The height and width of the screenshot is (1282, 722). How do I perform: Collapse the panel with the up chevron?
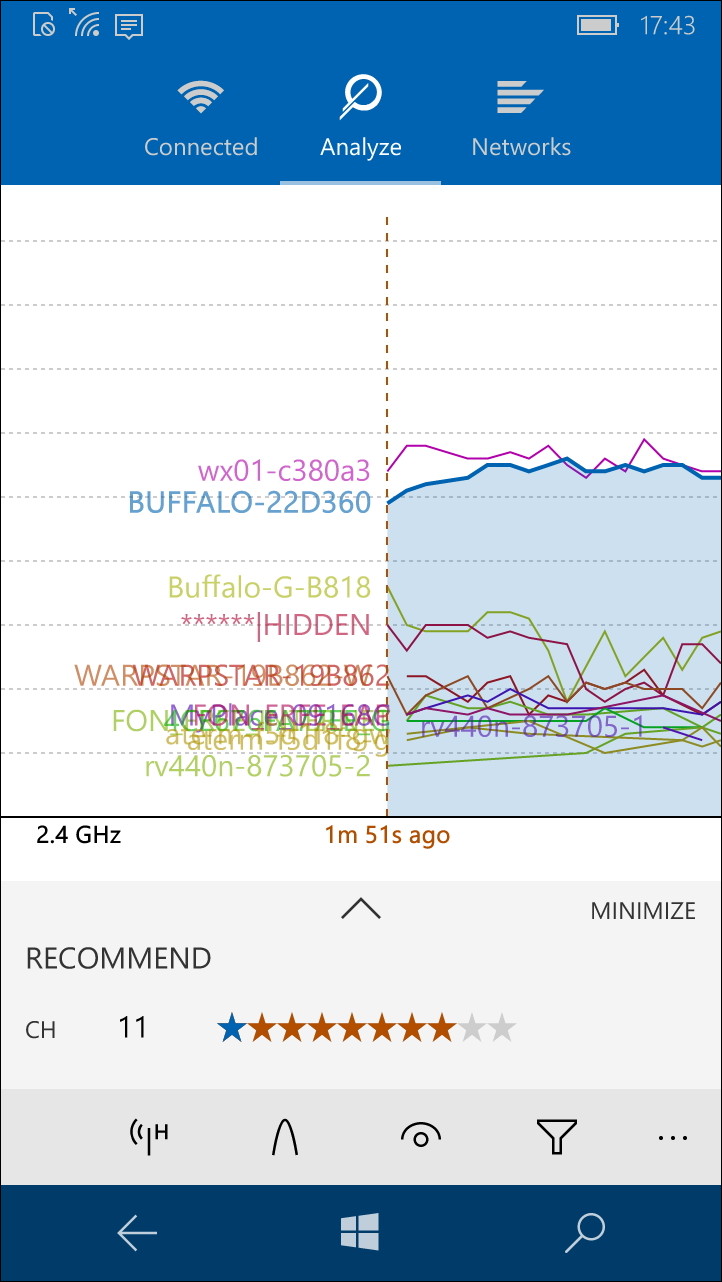[x=361, y=908]
